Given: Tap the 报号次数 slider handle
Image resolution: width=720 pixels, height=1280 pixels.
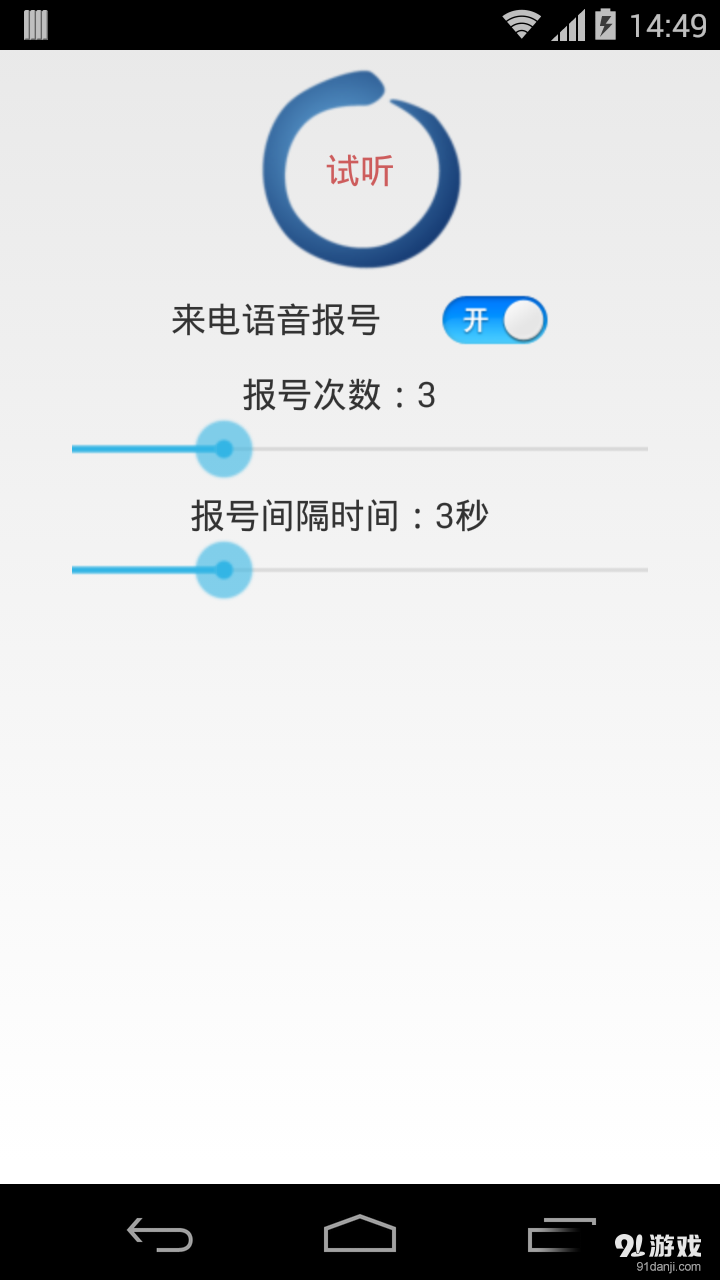Looking at the screenshot, I should [223, 449].
